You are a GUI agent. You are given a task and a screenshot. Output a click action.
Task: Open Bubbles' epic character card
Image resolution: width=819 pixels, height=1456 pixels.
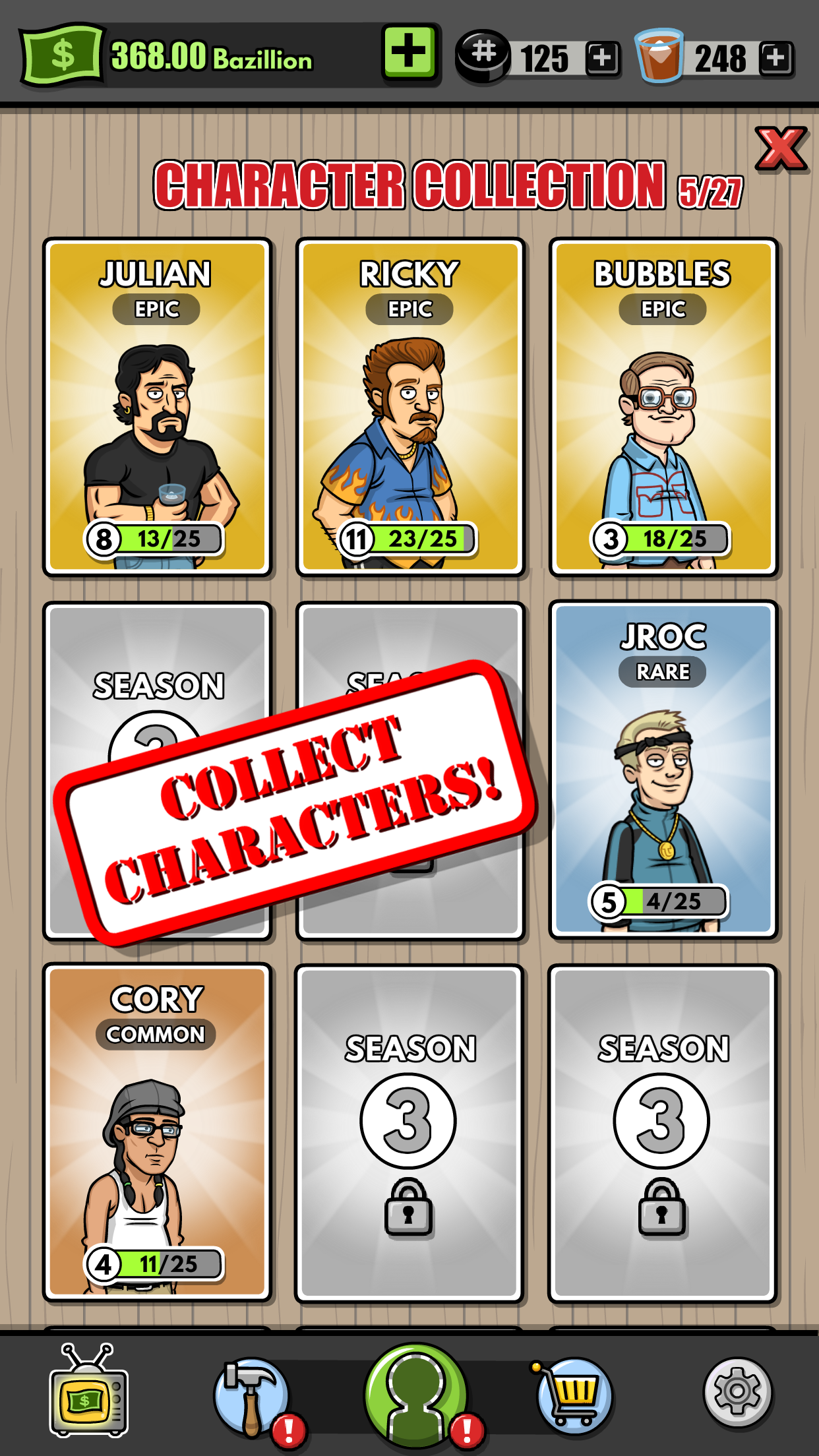(x=663, y=407)
